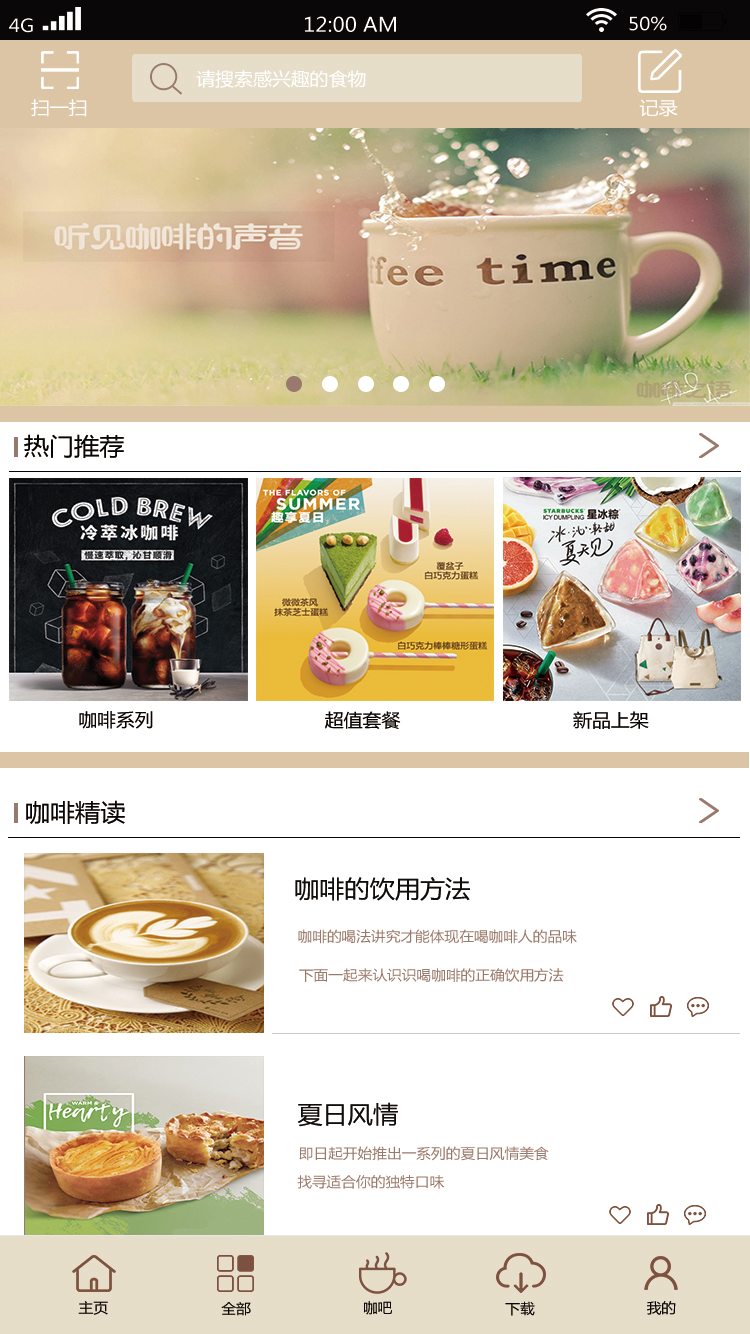The width and height of the screenshot is (750, 1334).
Task: Open the 扫一扫 scan icon
Action: [x=59, y=83]
